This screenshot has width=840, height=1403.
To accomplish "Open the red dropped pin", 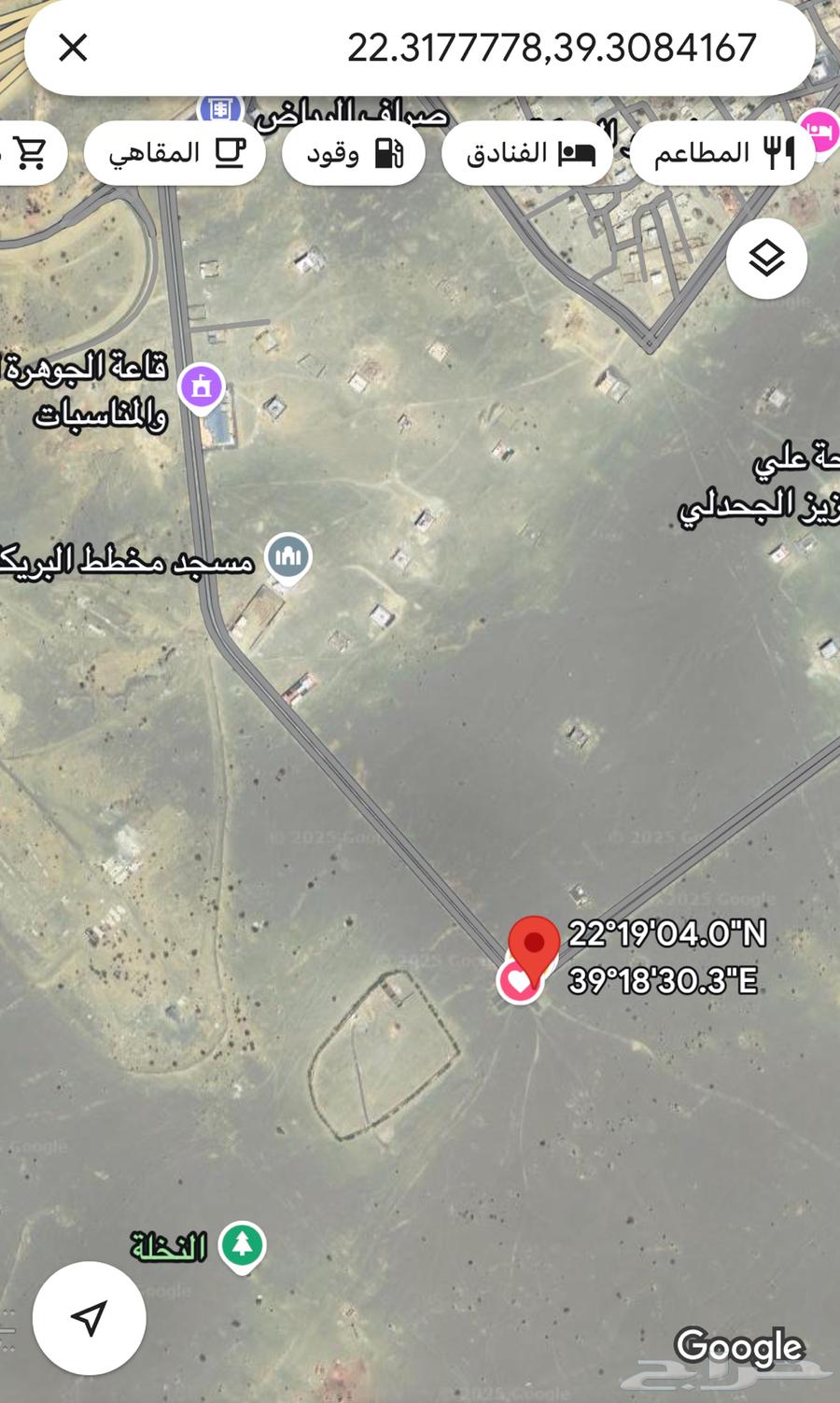I will pos(533,945).
